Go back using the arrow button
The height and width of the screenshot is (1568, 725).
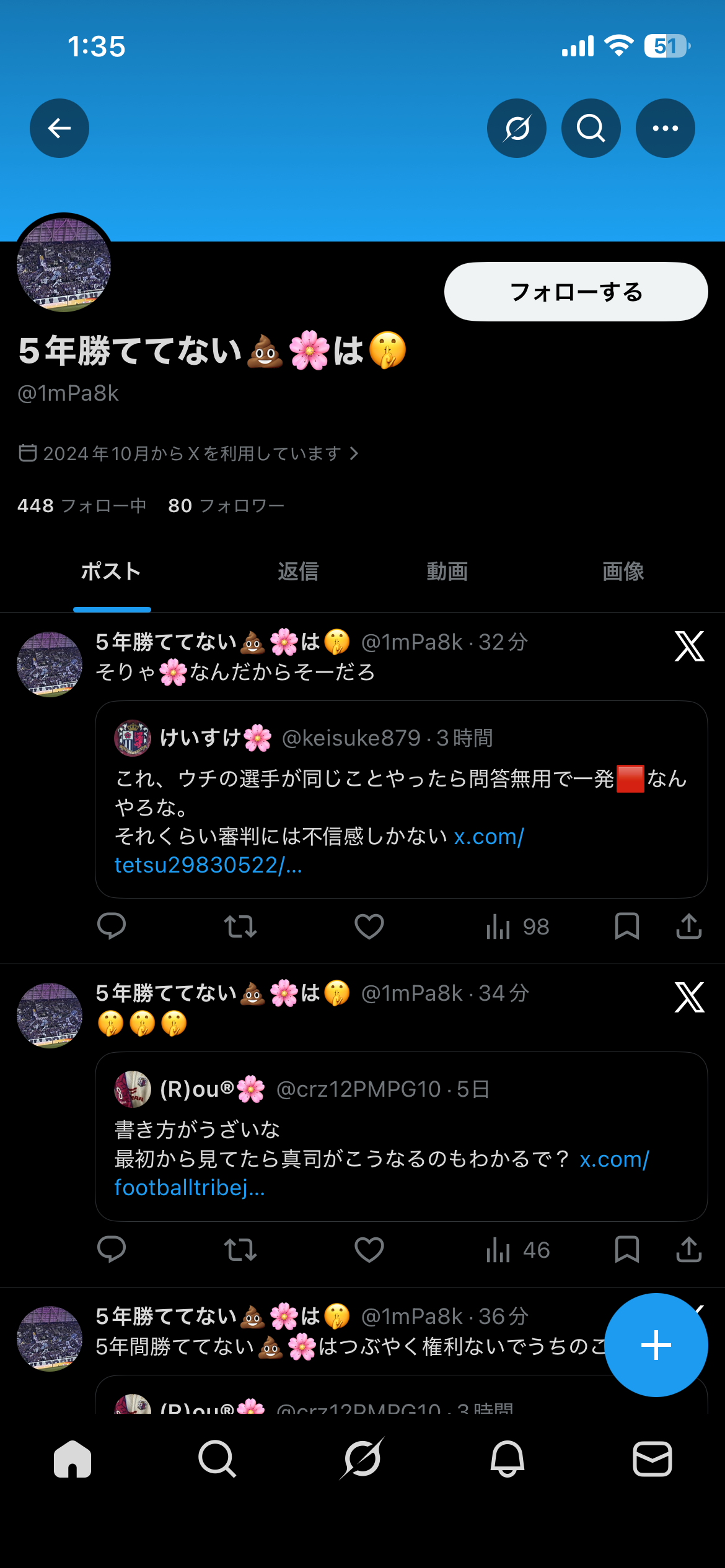click(x=59, y=128)
